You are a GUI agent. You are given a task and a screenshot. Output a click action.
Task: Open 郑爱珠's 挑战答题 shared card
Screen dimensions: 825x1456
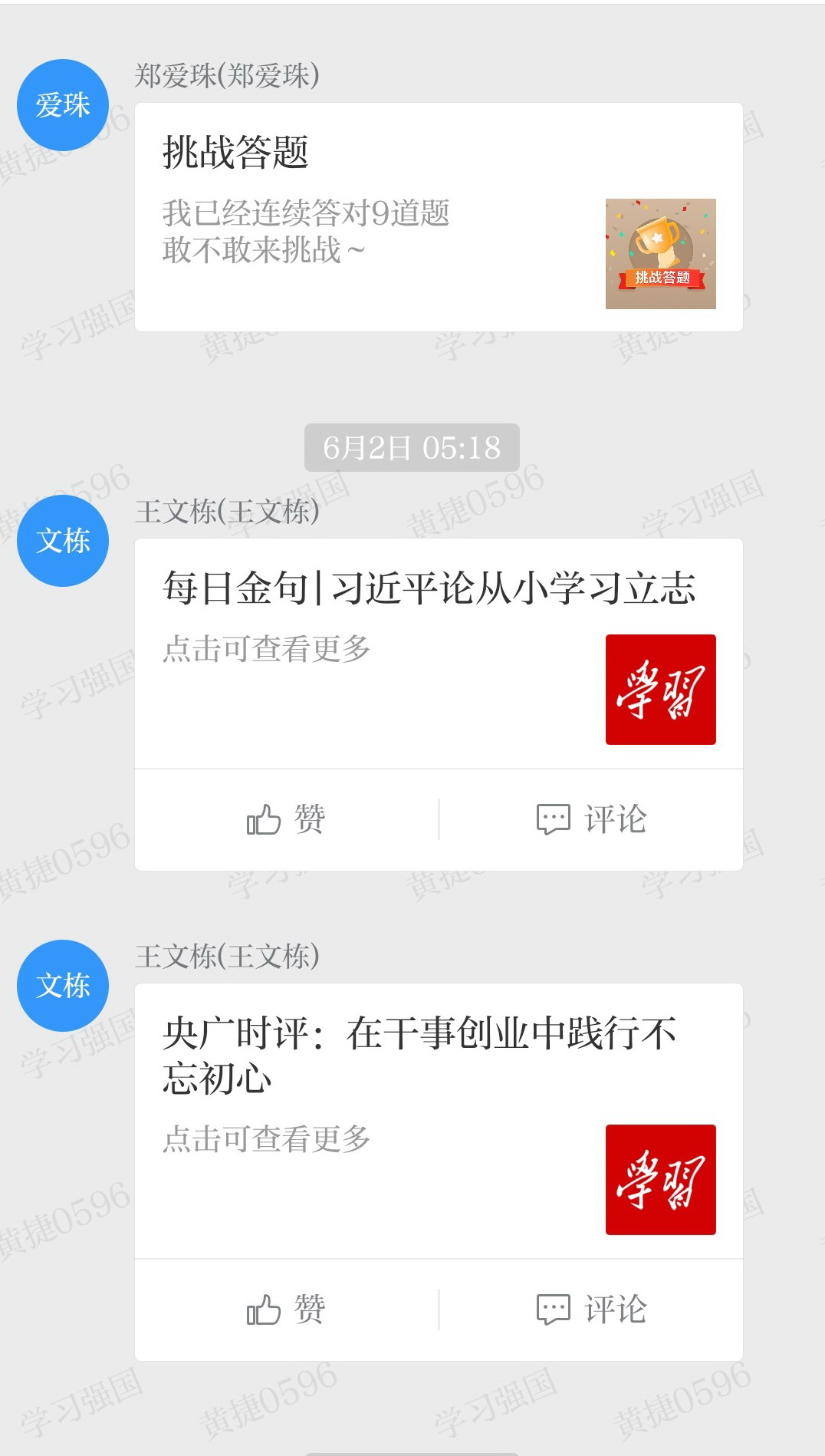pos(439,217)
